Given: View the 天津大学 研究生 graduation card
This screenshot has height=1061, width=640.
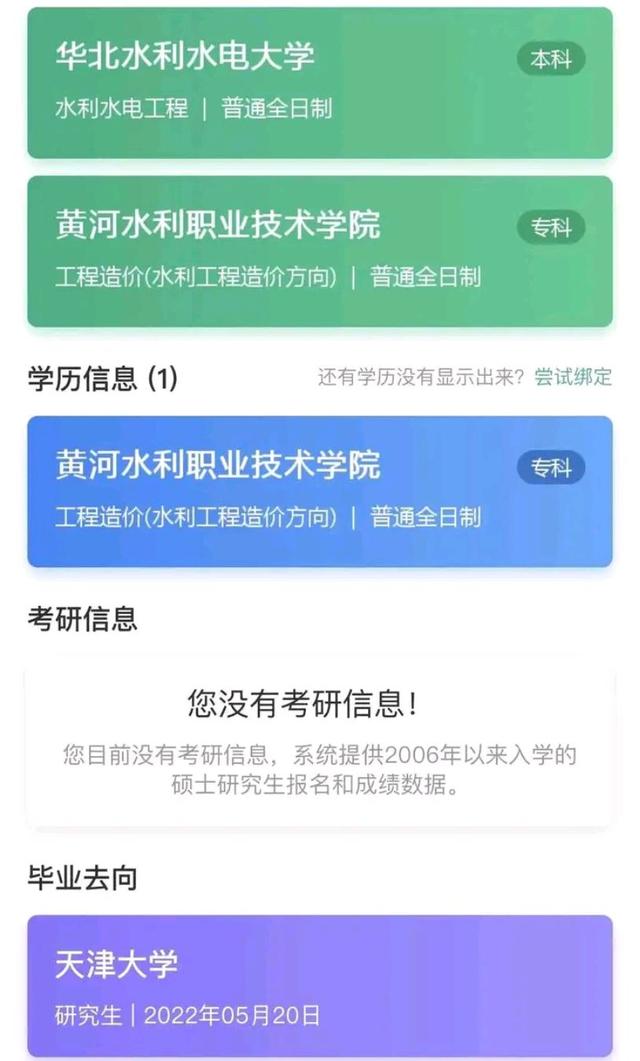Looking at the screenshot, I should point(319,985).
